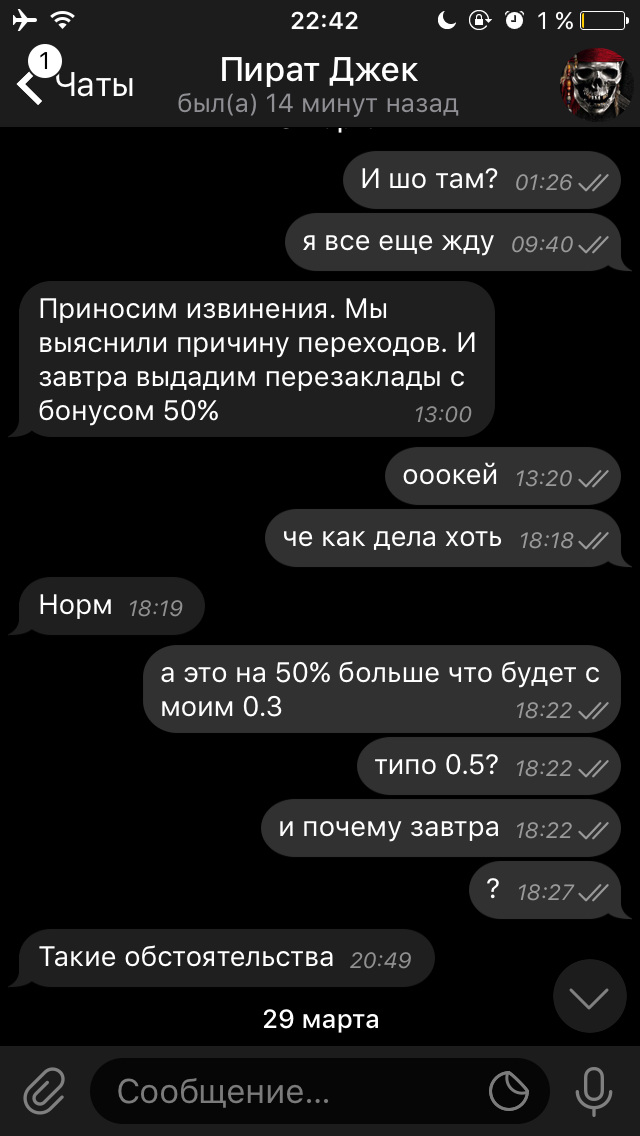Open contact info via Пират Джек title
The height and width of the screenshot is (1136, 640).
coord(319,71)
